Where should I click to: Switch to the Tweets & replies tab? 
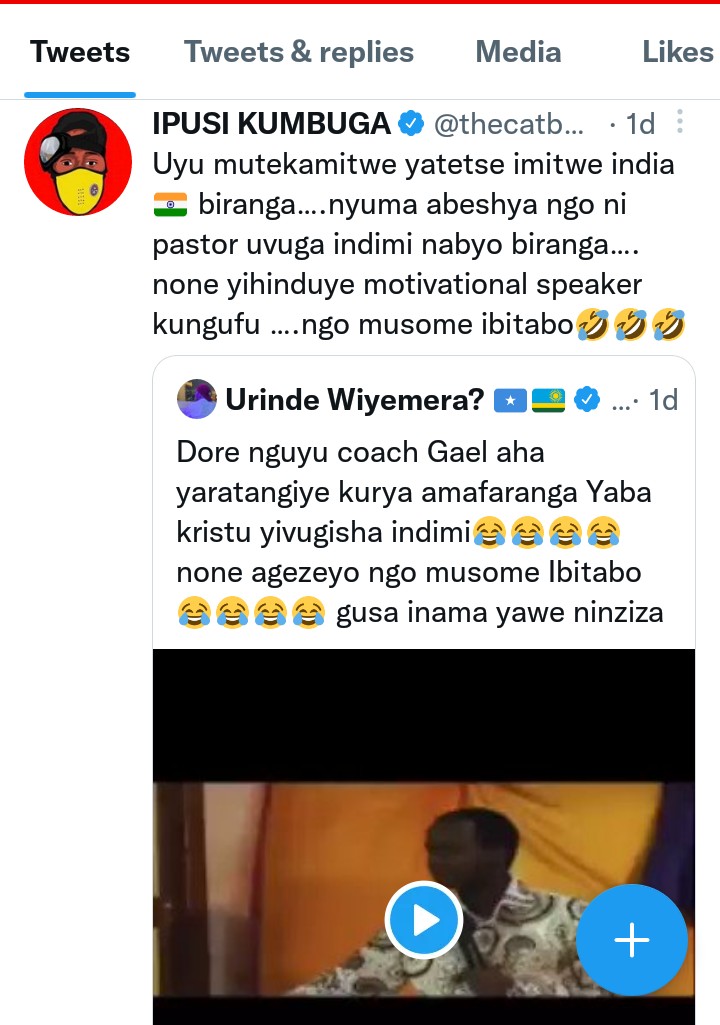(298, 53)
